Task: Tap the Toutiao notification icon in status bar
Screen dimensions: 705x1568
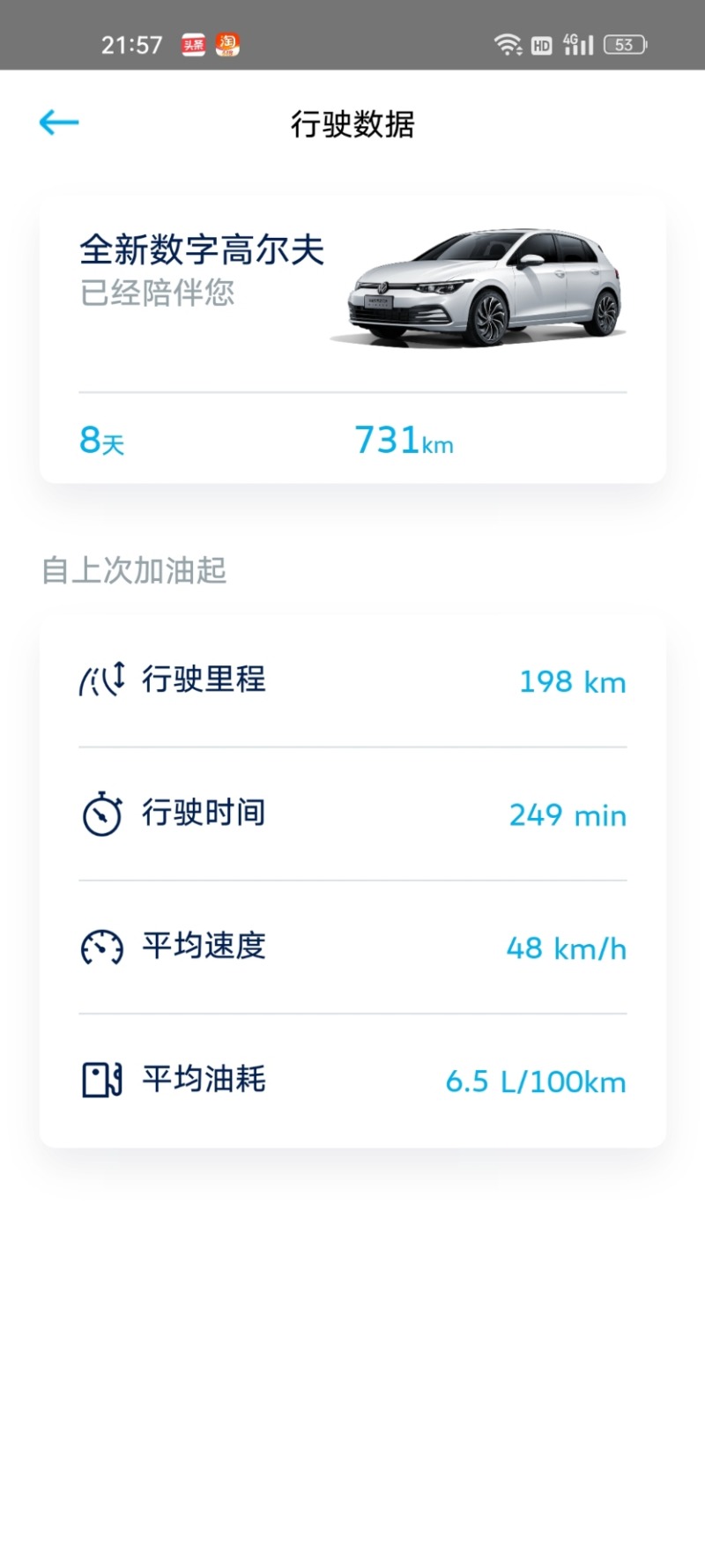Action: (x=191, y=43)
